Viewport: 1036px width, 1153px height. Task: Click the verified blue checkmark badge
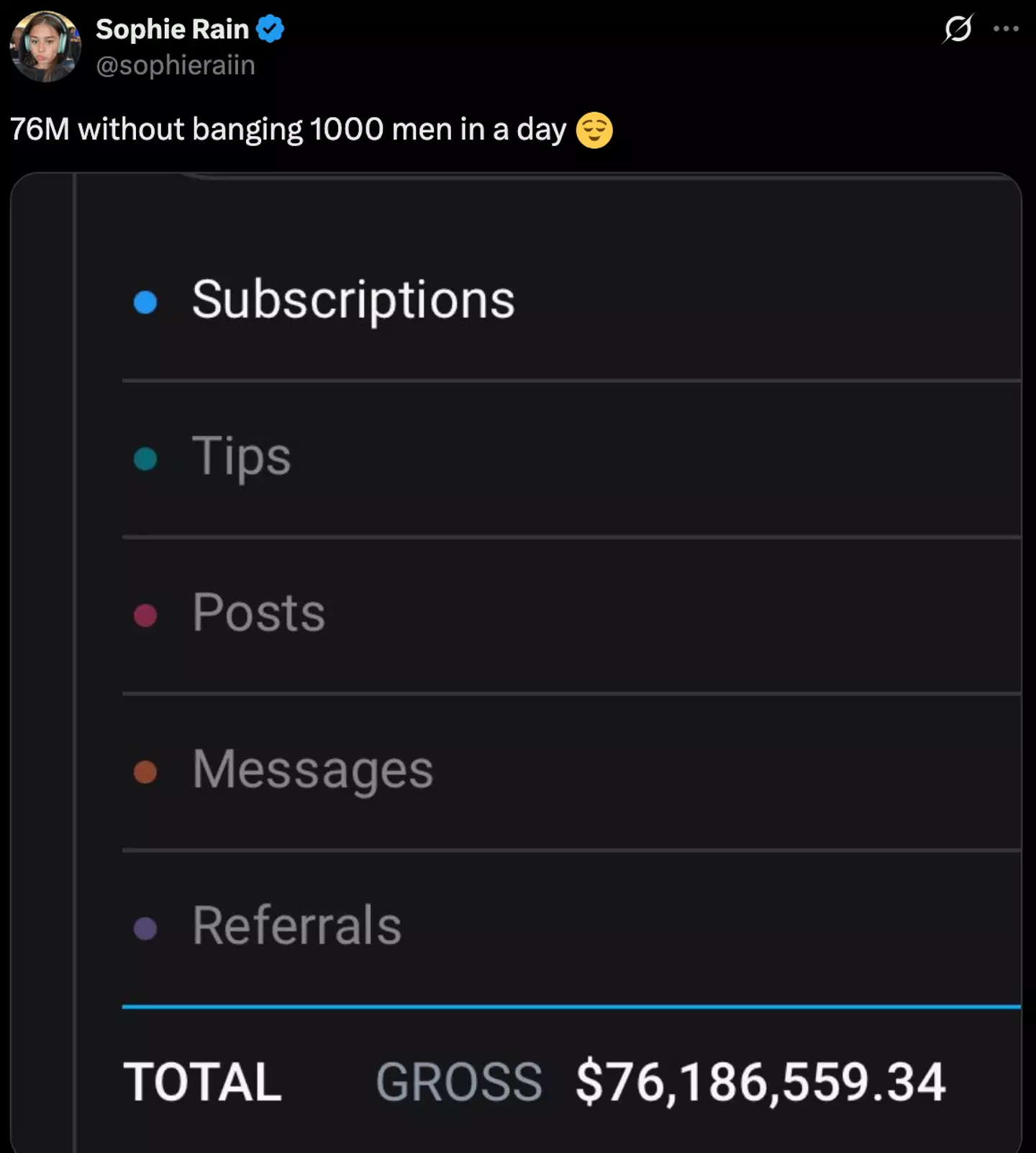pyautogui.click(x=271, y=29)
